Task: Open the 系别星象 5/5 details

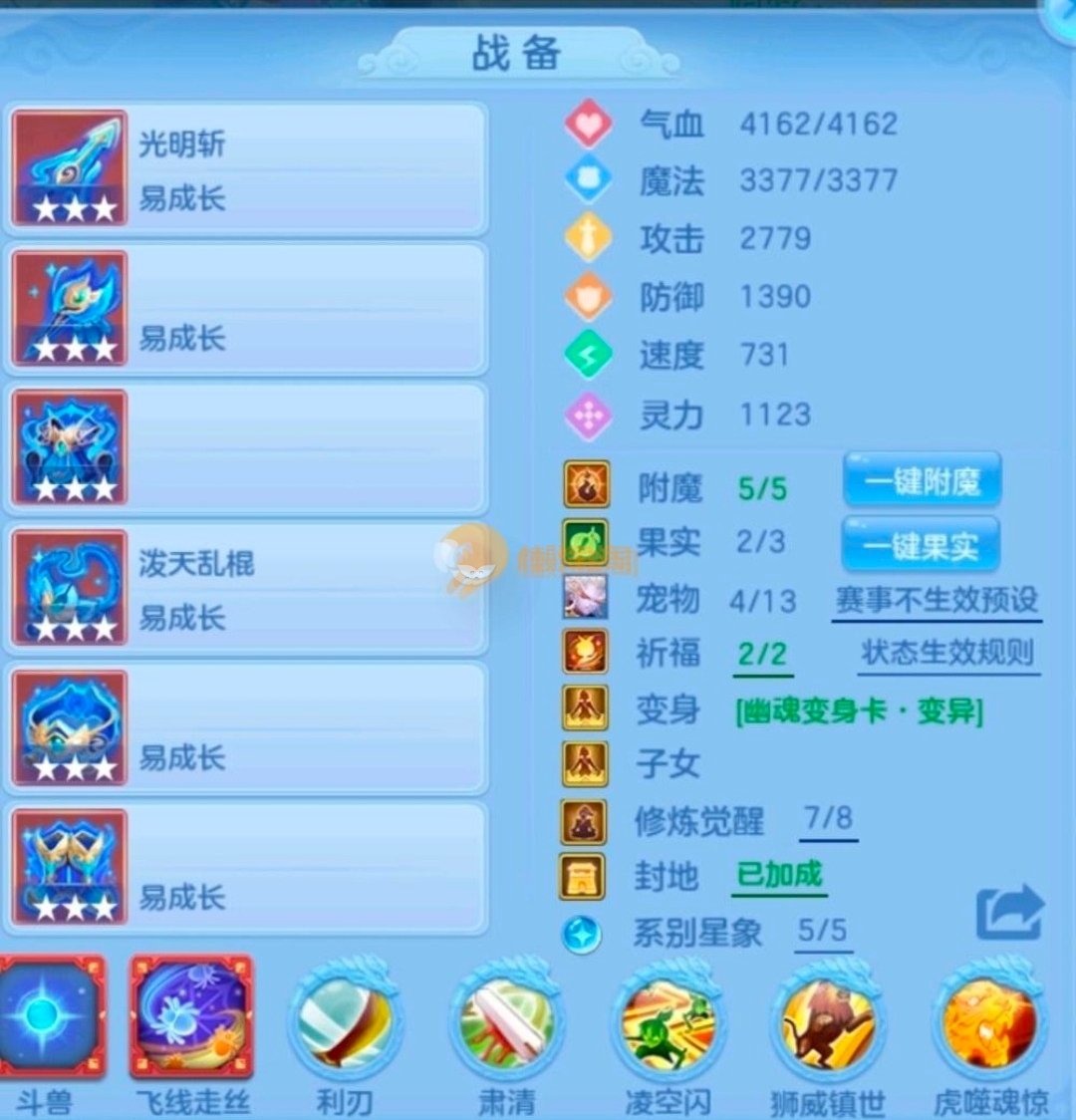Action: pyautogui.click(x=823, y=932)
